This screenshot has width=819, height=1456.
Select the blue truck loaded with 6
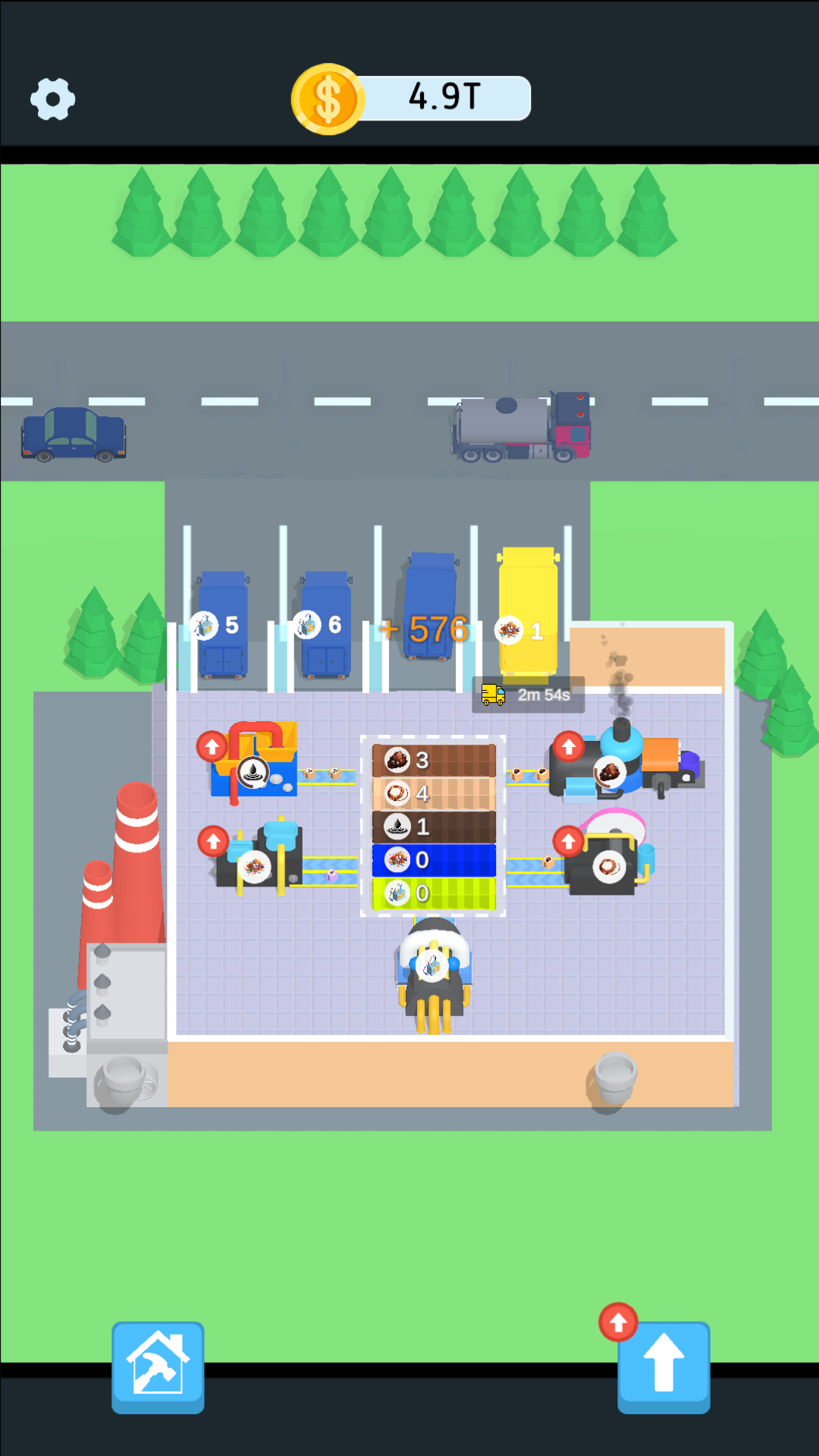(326, 626)
